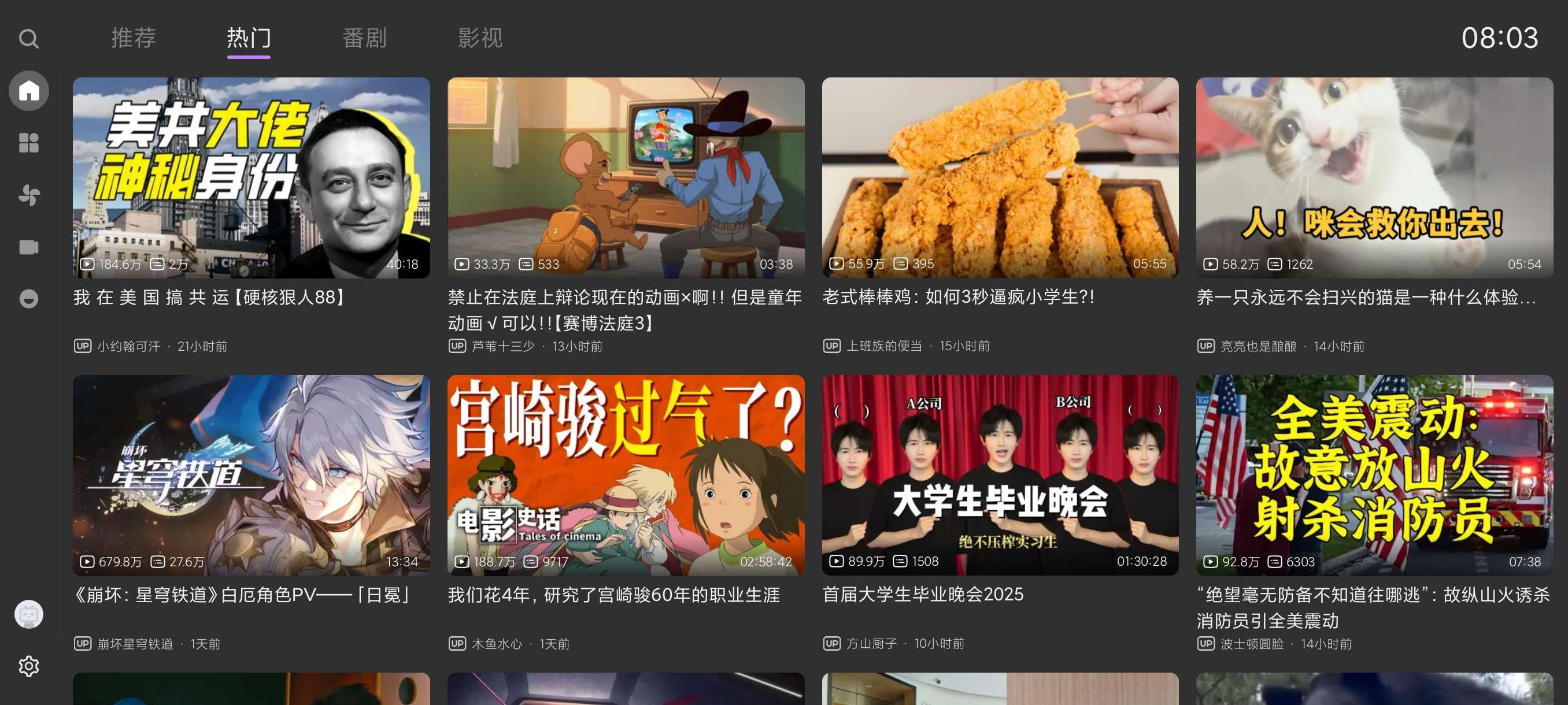Watch the 故纵山火诱杀消防员 video
Image resolution: width=1568 pixels, height=705 pixels.
point(1374,475)
